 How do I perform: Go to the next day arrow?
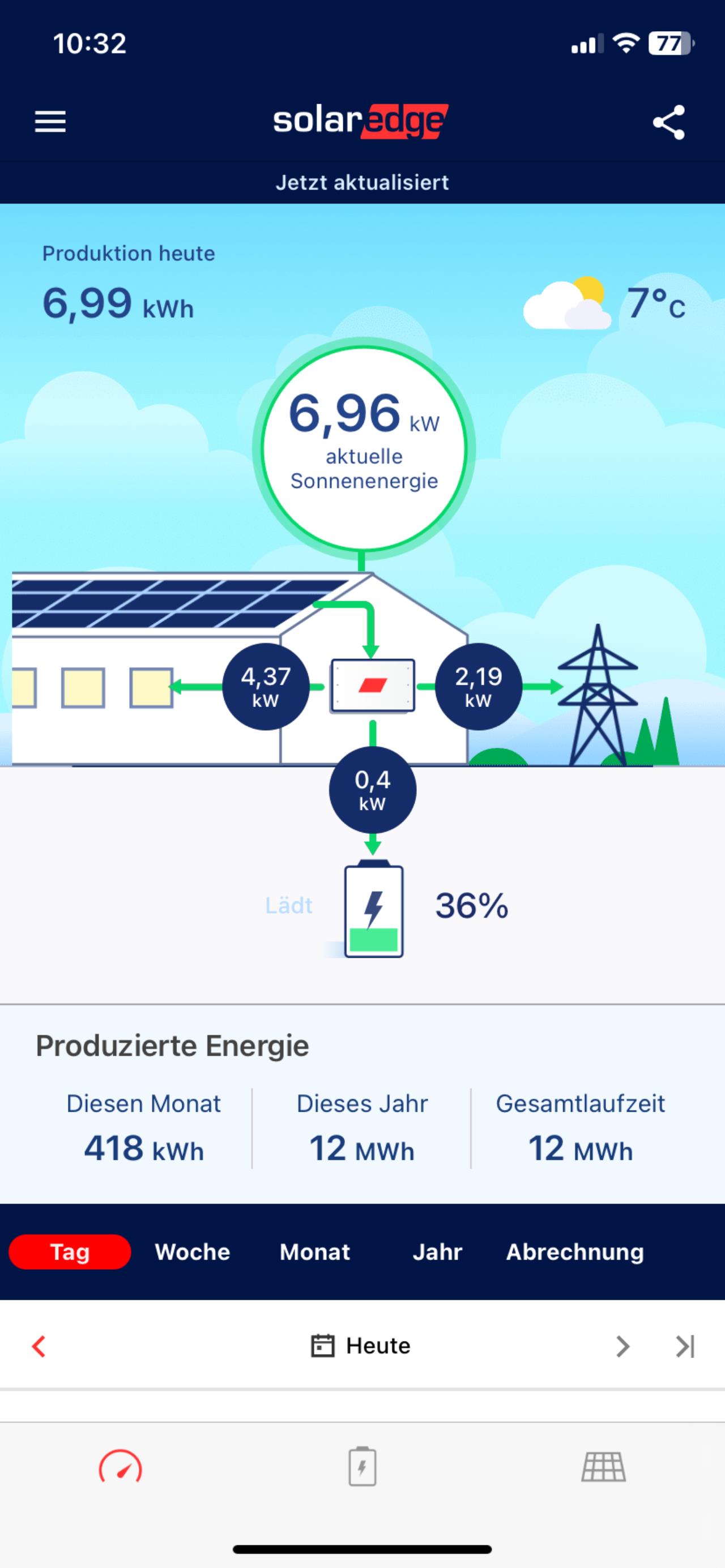[622, 1346]
